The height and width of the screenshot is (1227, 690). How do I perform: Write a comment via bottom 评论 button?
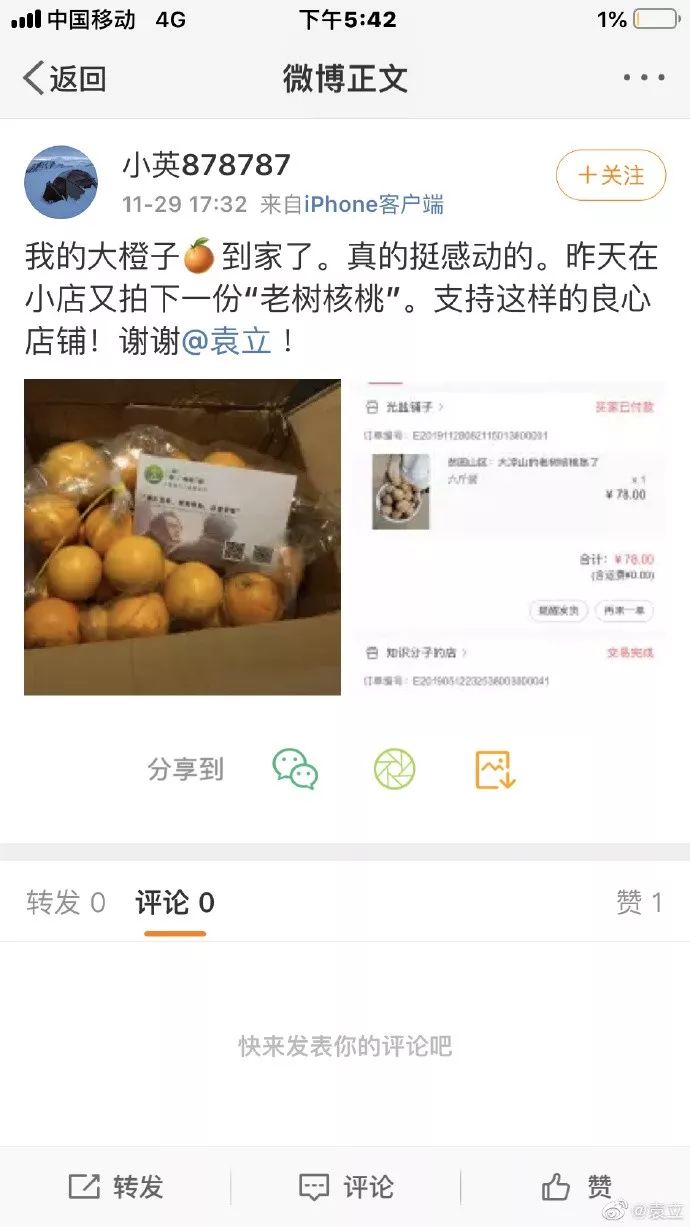click(345, 1187)
